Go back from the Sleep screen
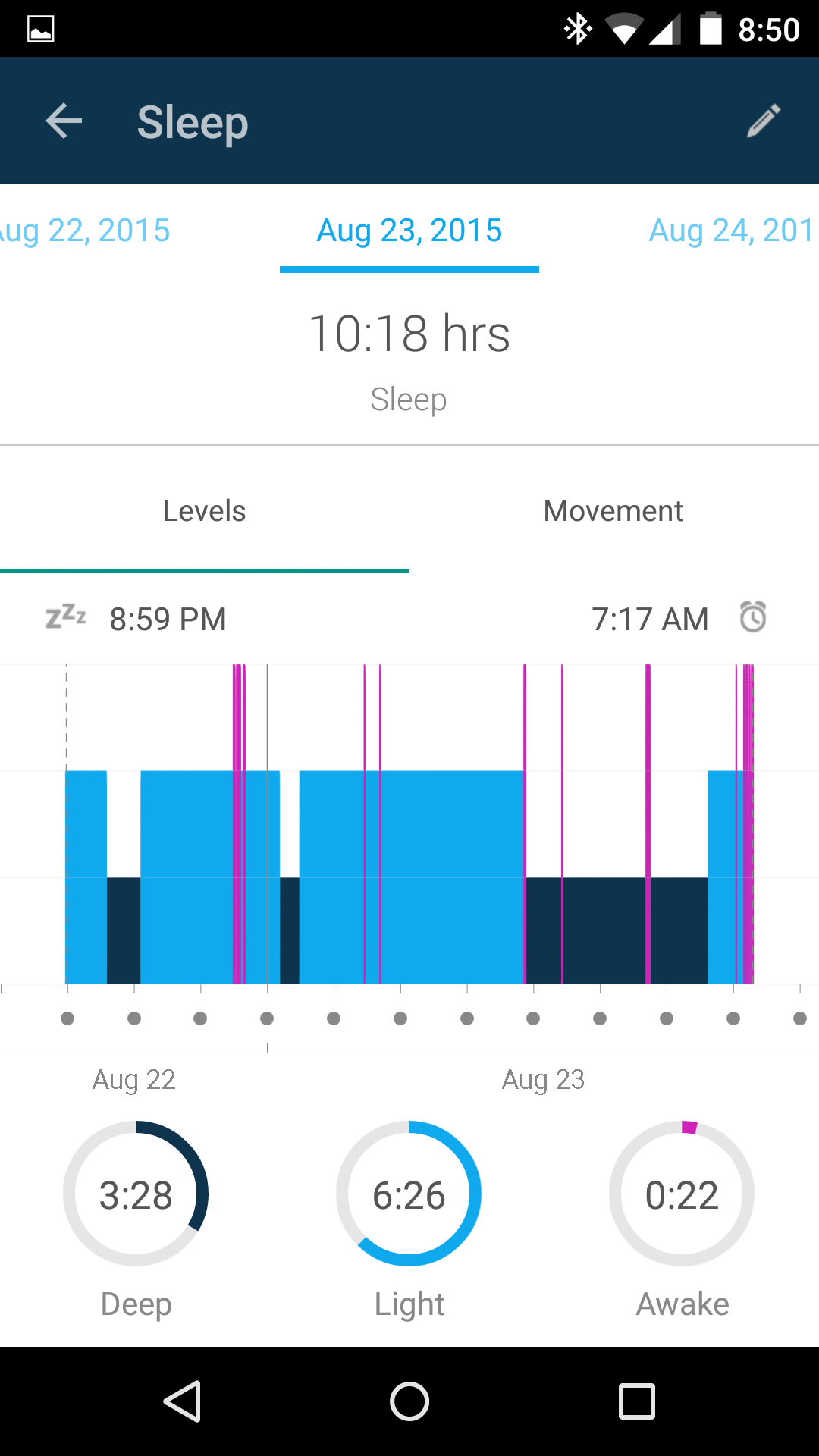The image size is (819, 1456). pyautogui.click(x=64, y=121)
